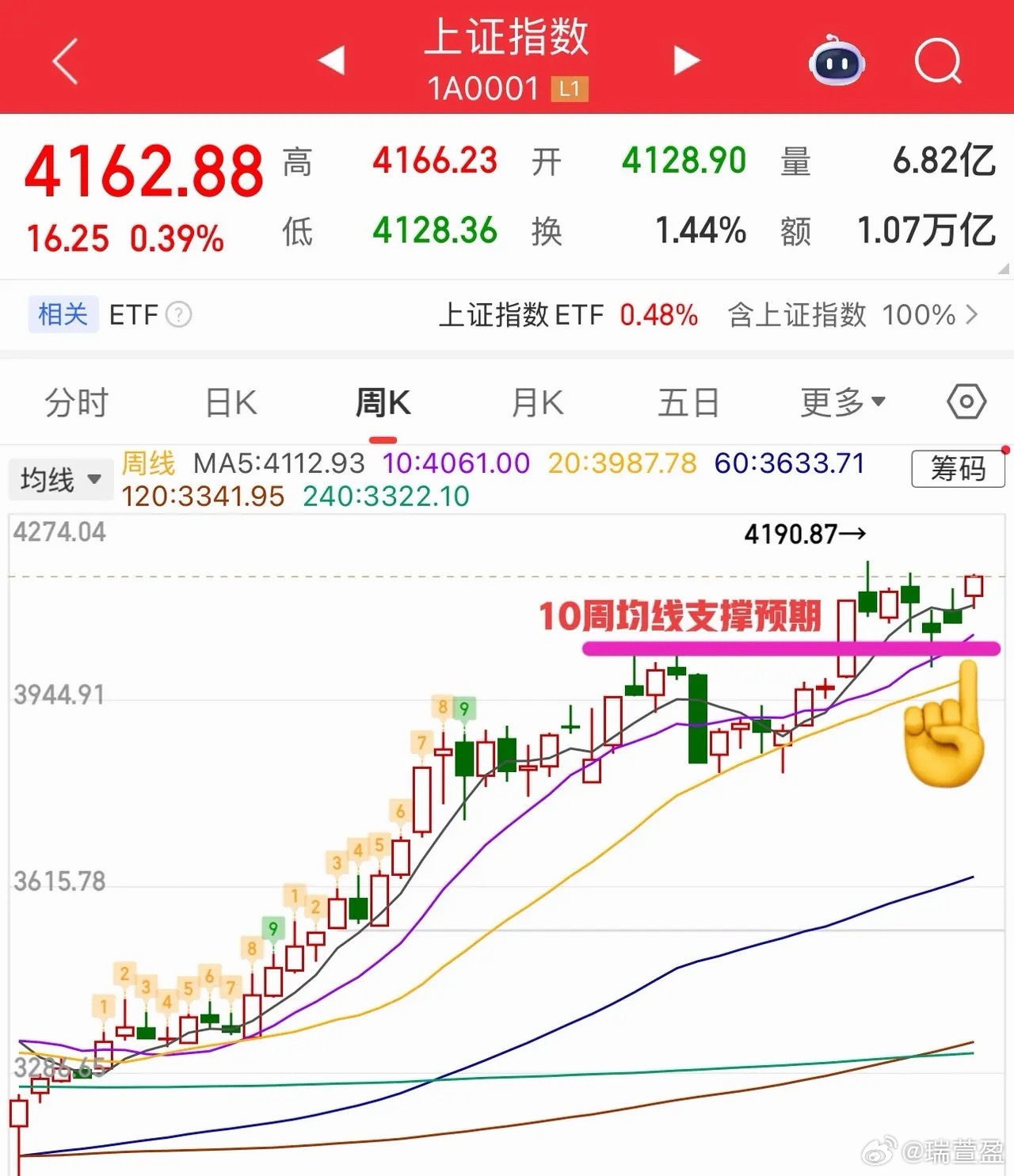Toggle the 筹码 chip distribution panel
This screenshot has height=1176, width=1014.
point(958,470)
